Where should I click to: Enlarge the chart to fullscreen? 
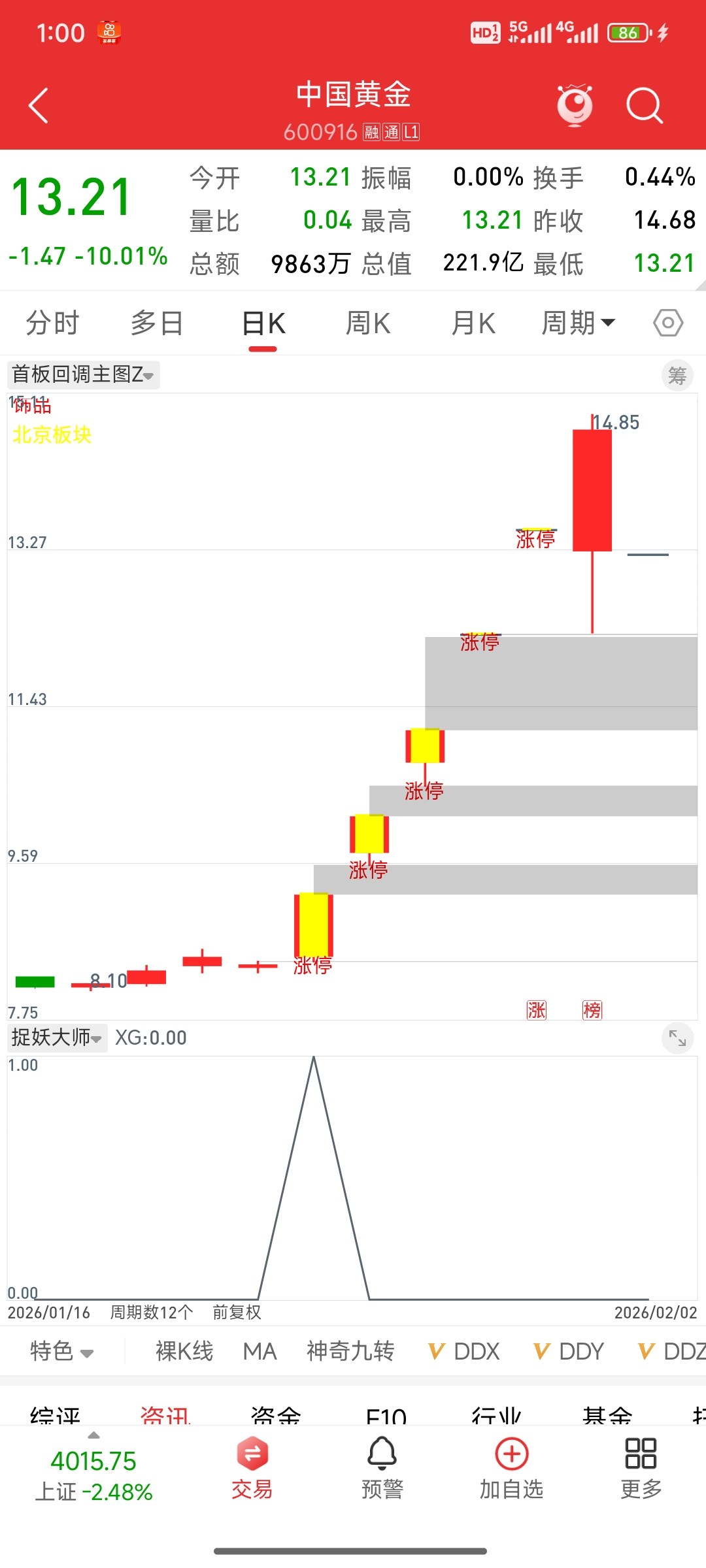coord(677,1038)
